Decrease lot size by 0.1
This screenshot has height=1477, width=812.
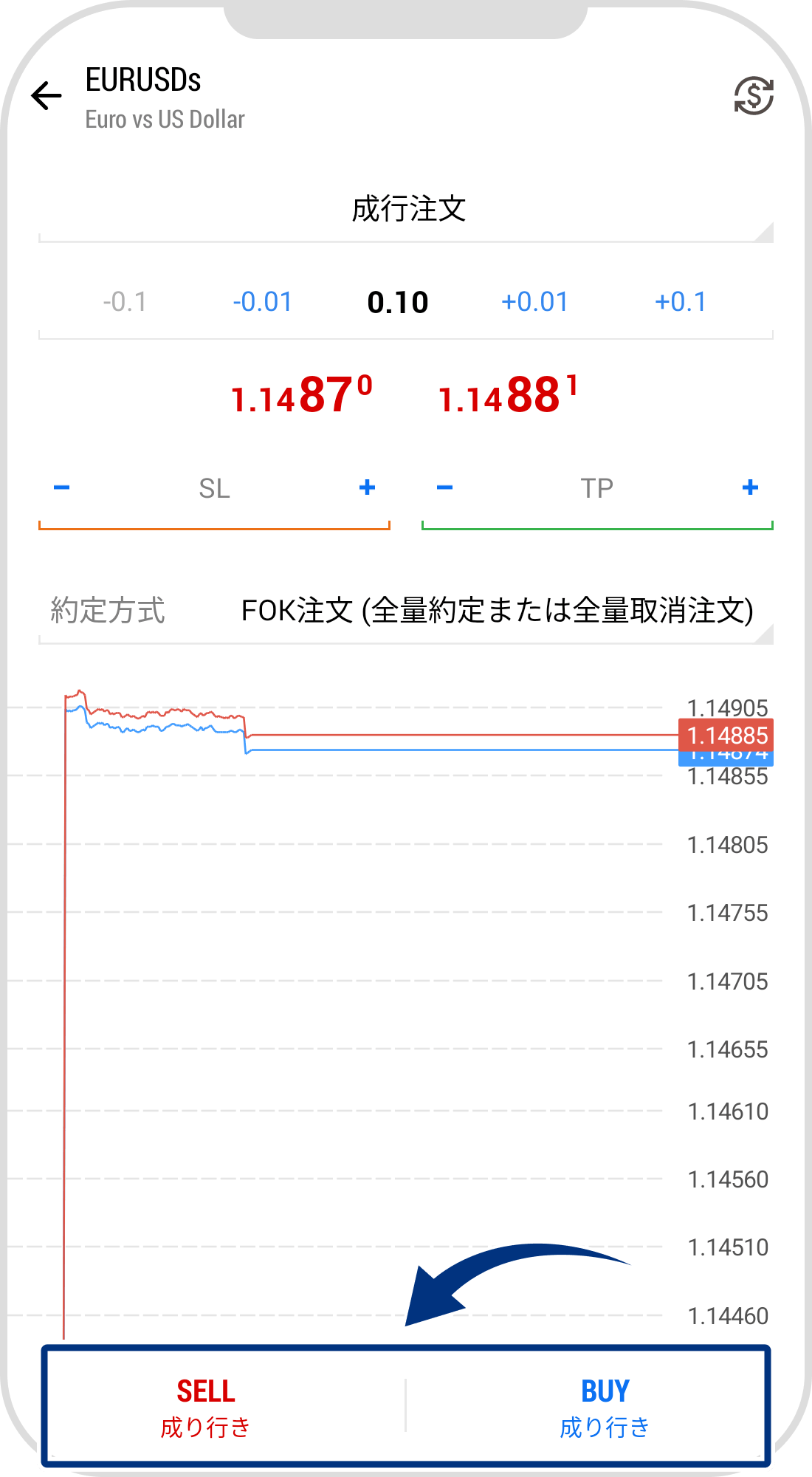click(x=124, y=301)
